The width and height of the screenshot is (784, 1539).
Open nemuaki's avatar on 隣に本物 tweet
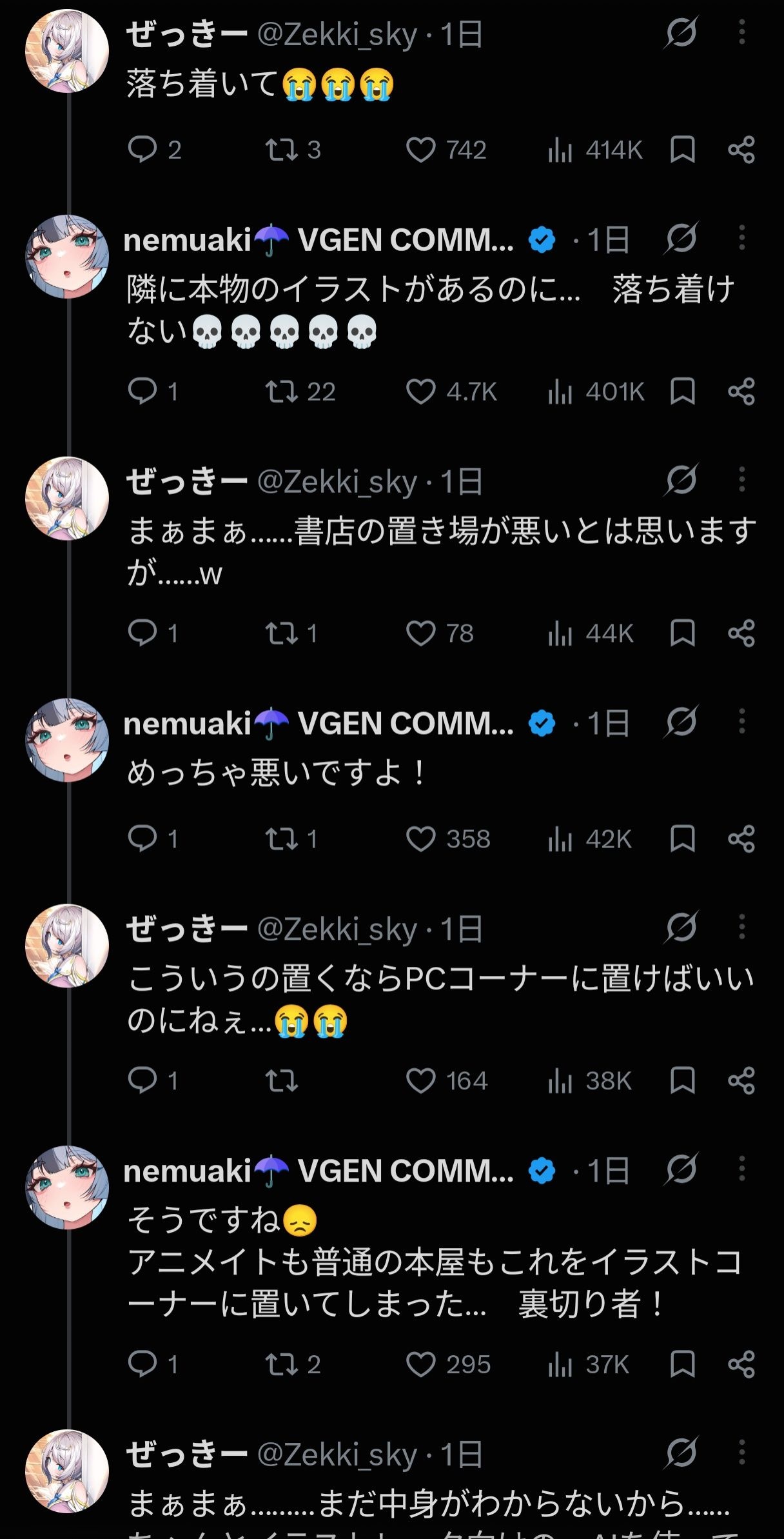tap(67, 257)
